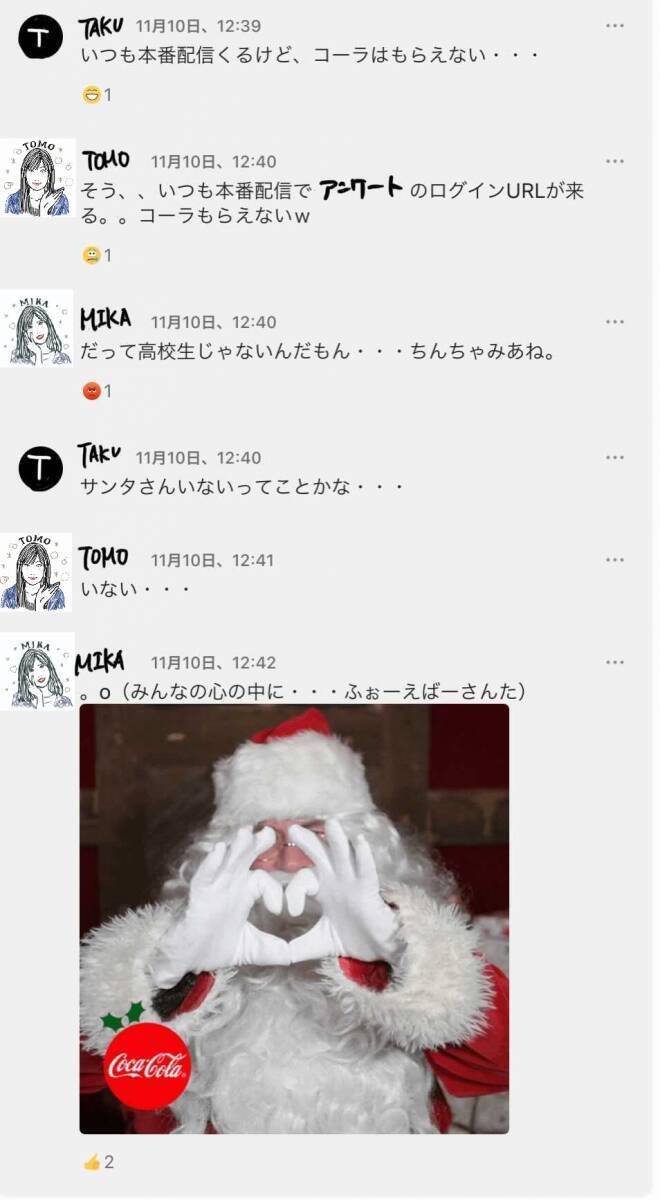The image size is (660, 1200).
Task: Open the overflow menu on TOMO's 12:40 message
Action: 614,161
